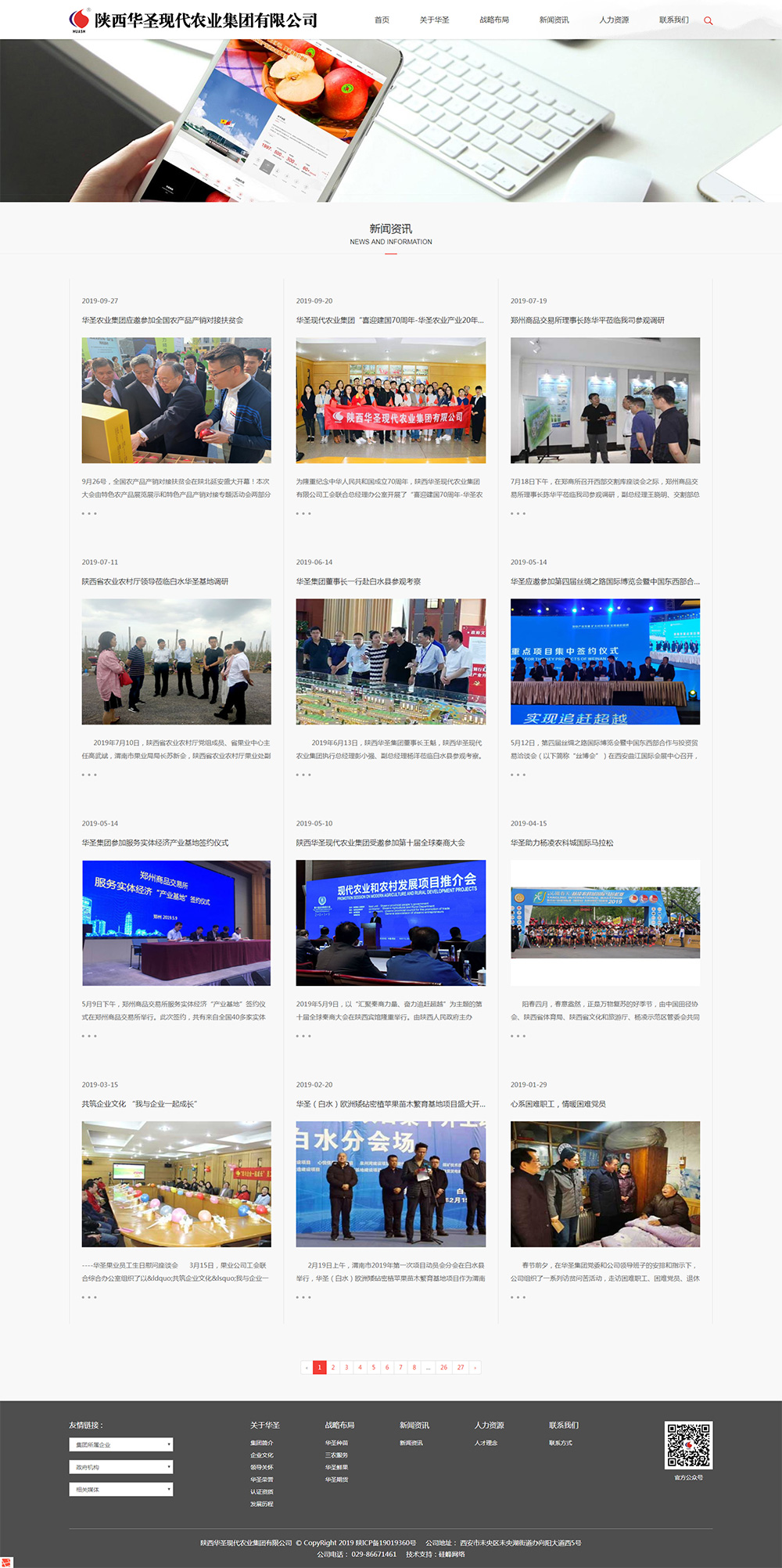Open 联系我们 from the top menu

pyautogui.click(x=673, y=20)
